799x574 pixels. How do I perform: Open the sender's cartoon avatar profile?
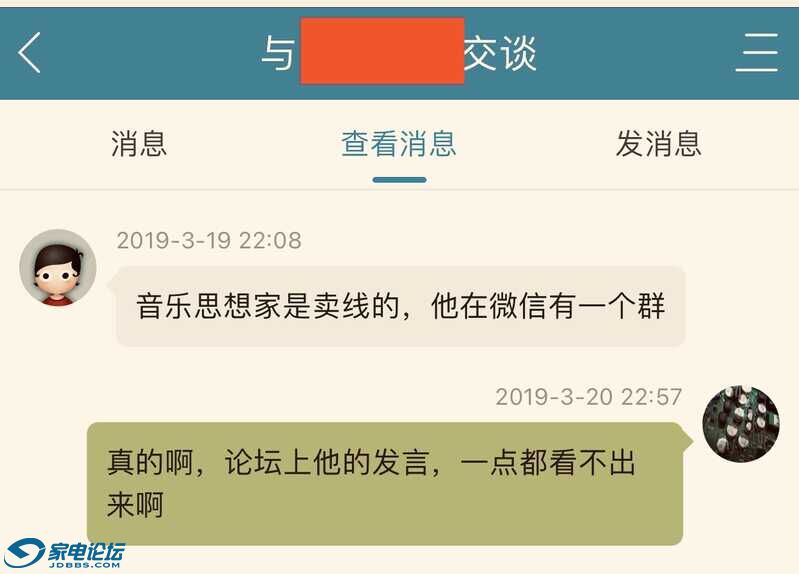tap(58, 267)
